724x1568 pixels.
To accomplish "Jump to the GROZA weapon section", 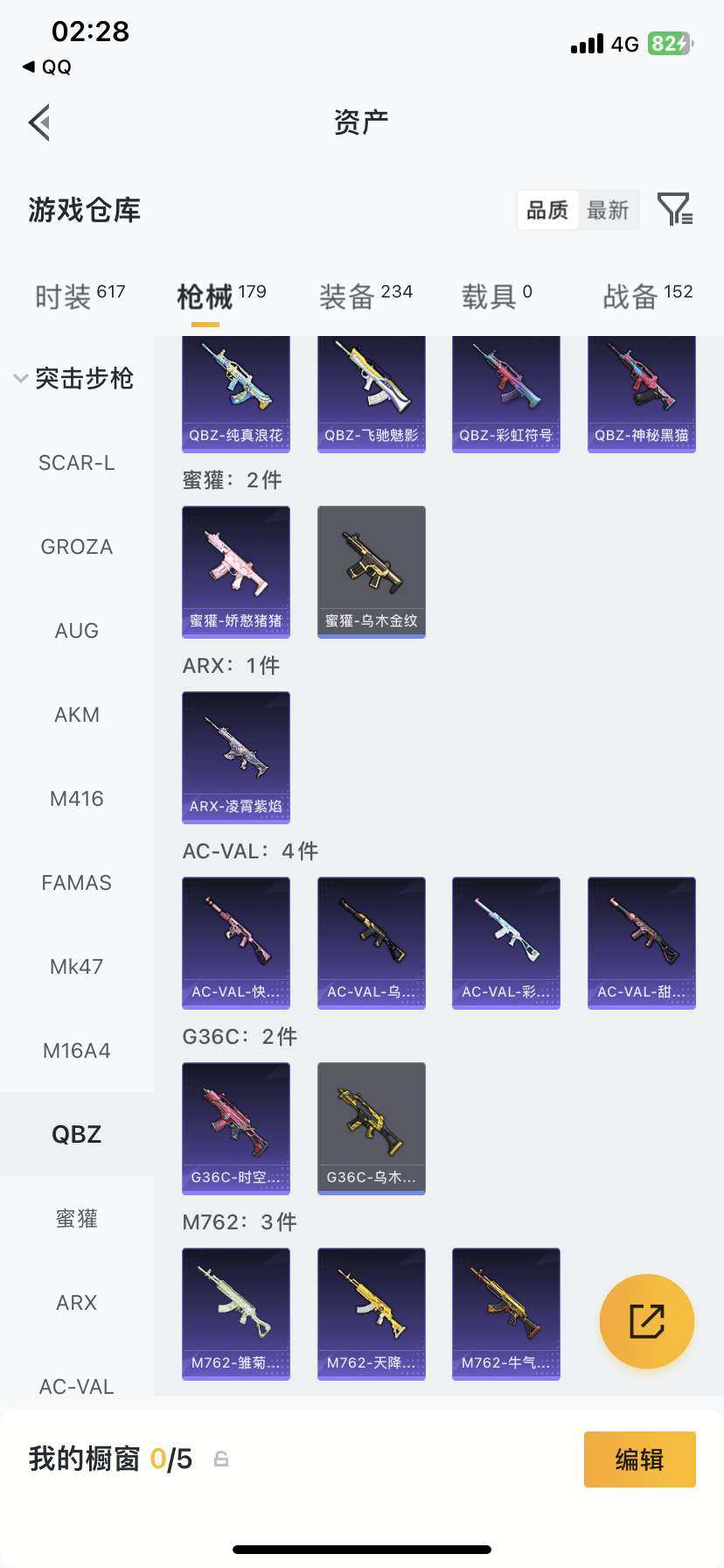I will pyautogui.click(x=77, y=547).
